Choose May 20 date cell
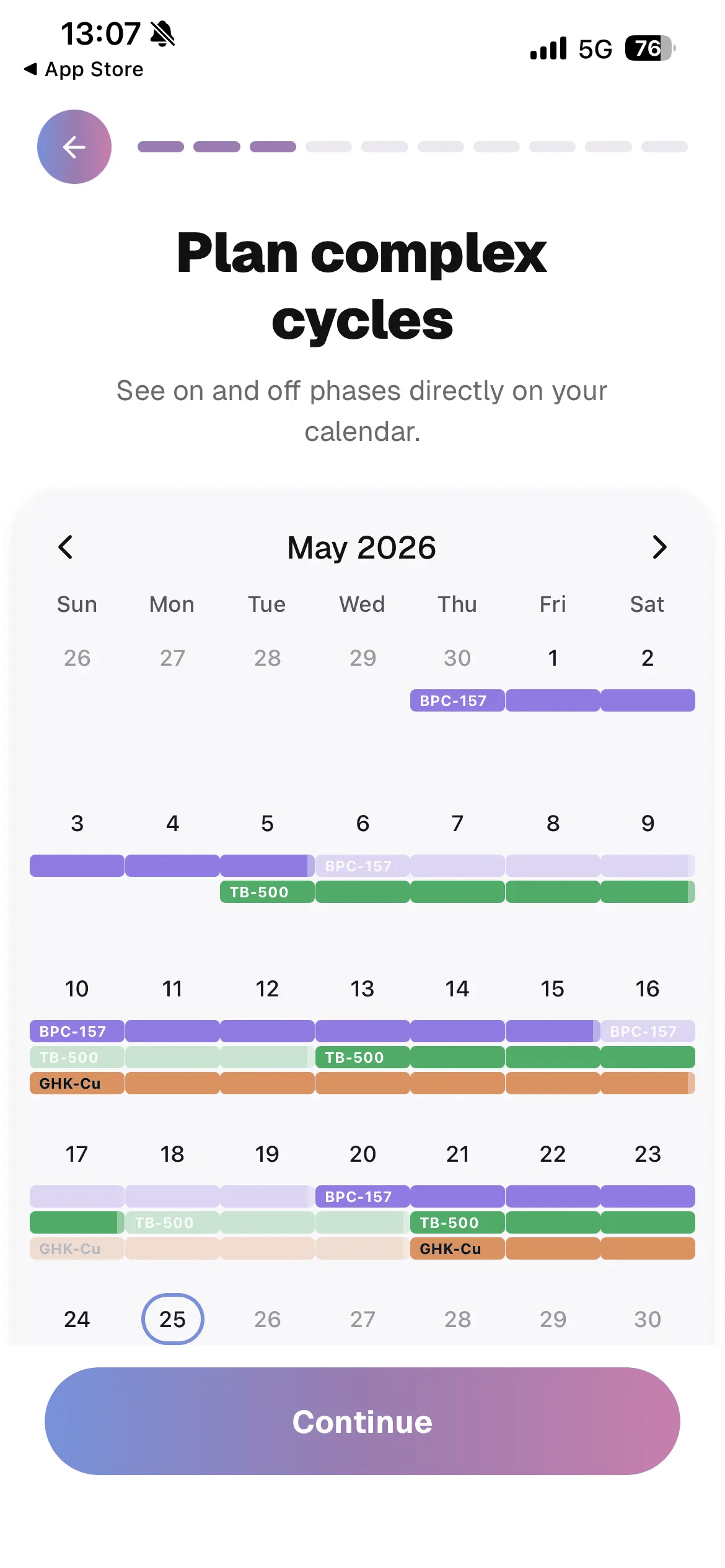 pos(362,1154)
